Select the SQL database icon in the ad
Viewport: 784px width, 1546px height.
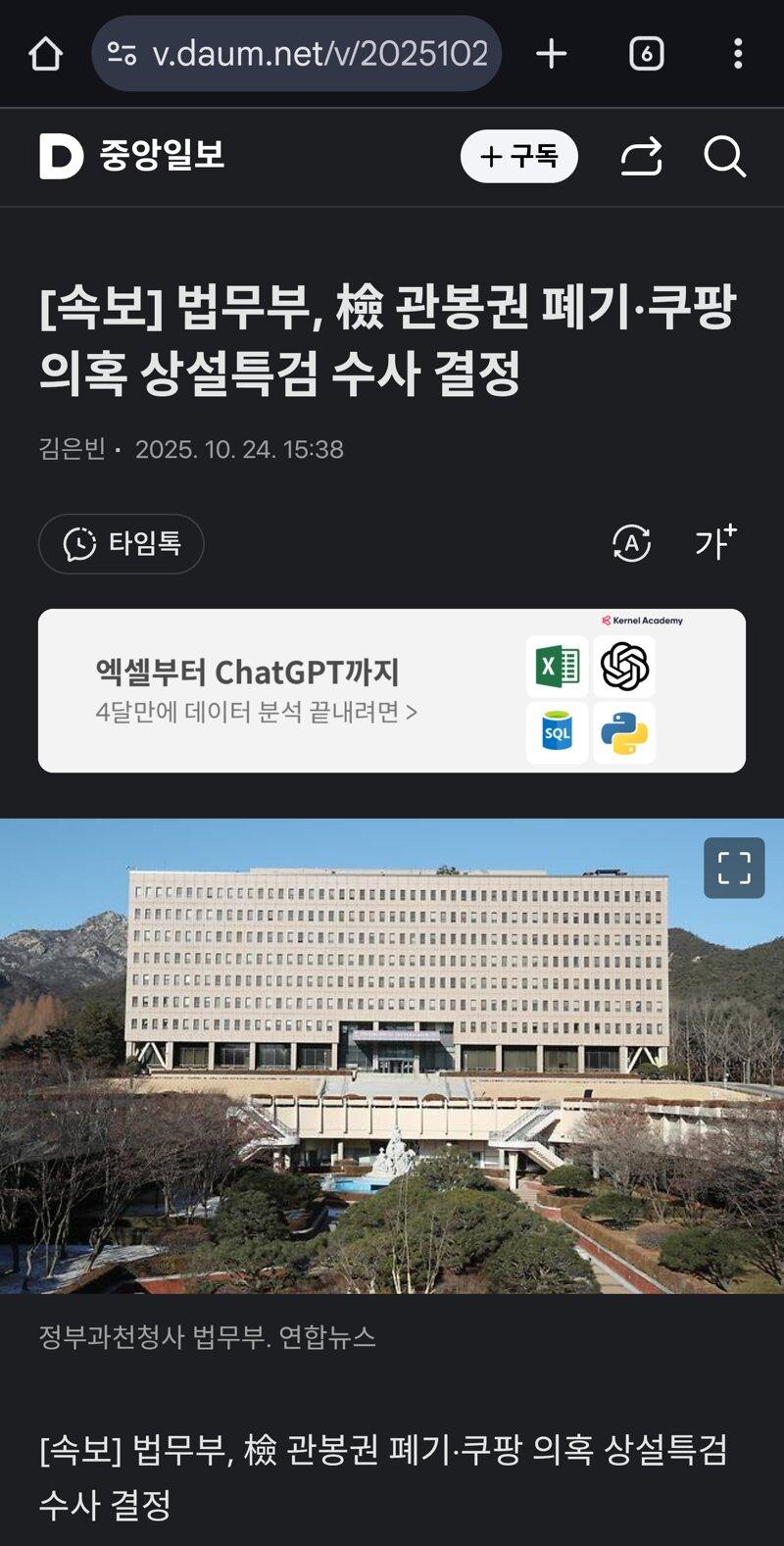click(x=556, y=732)
